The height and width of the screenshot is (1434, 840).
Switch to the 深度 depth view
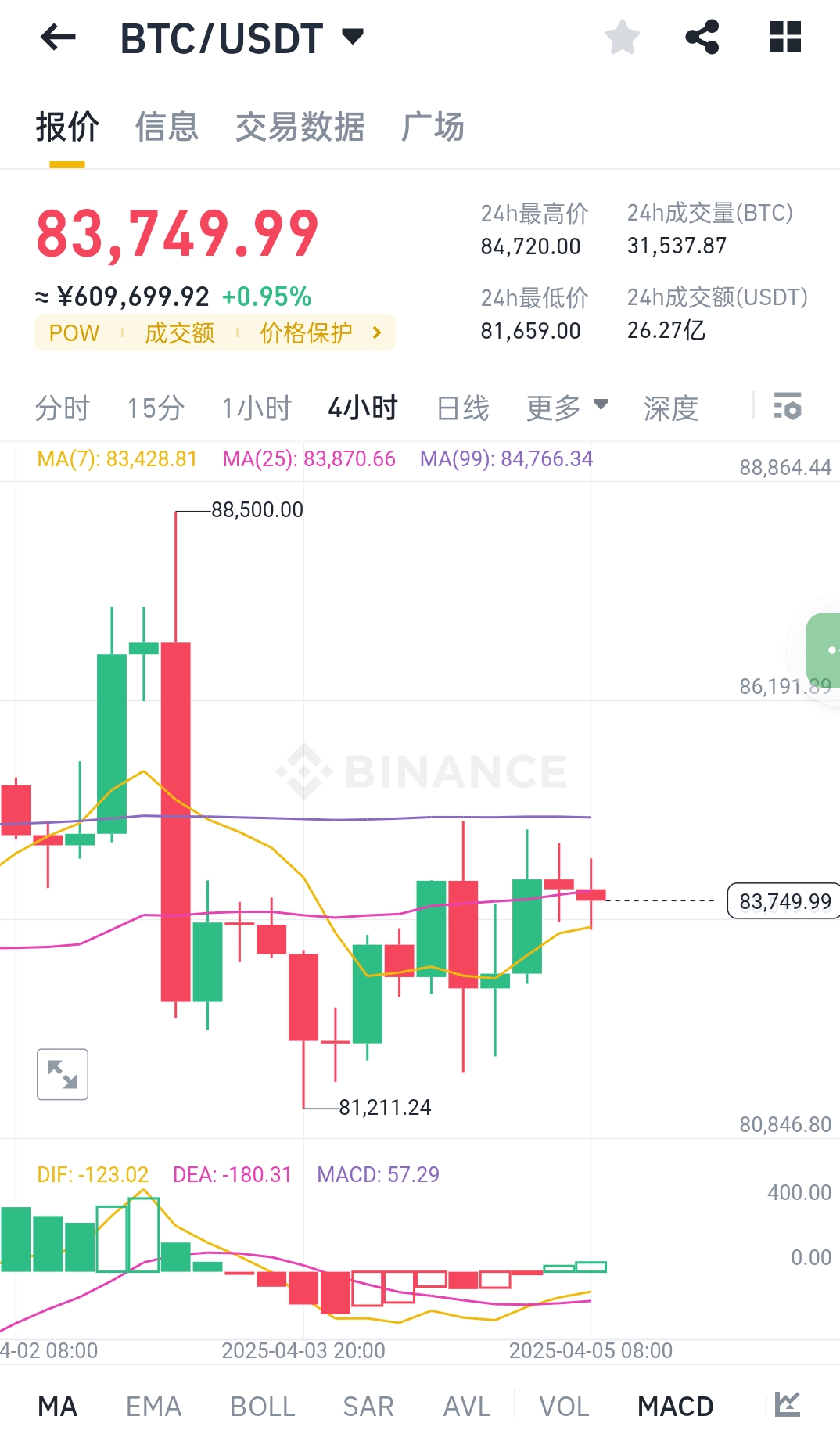670,408
